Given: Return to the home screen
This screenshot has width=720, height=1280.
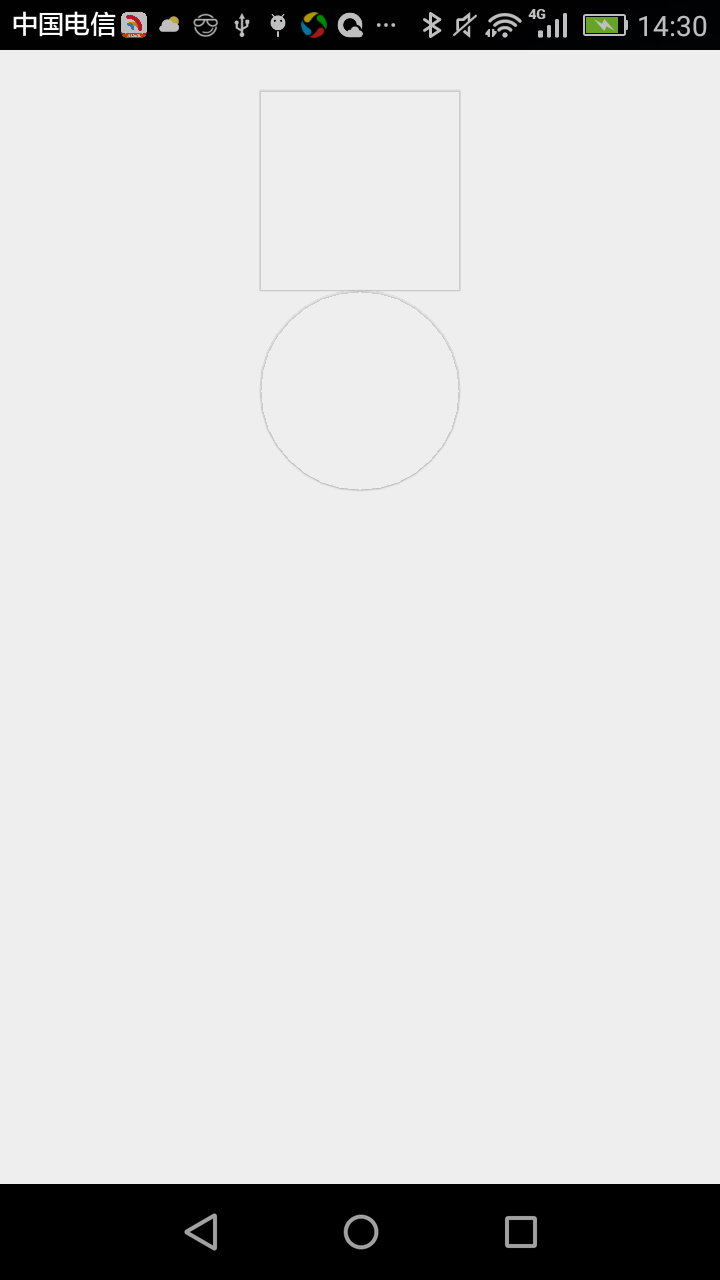Looking at the screenshot, I should pos(361,1232).
